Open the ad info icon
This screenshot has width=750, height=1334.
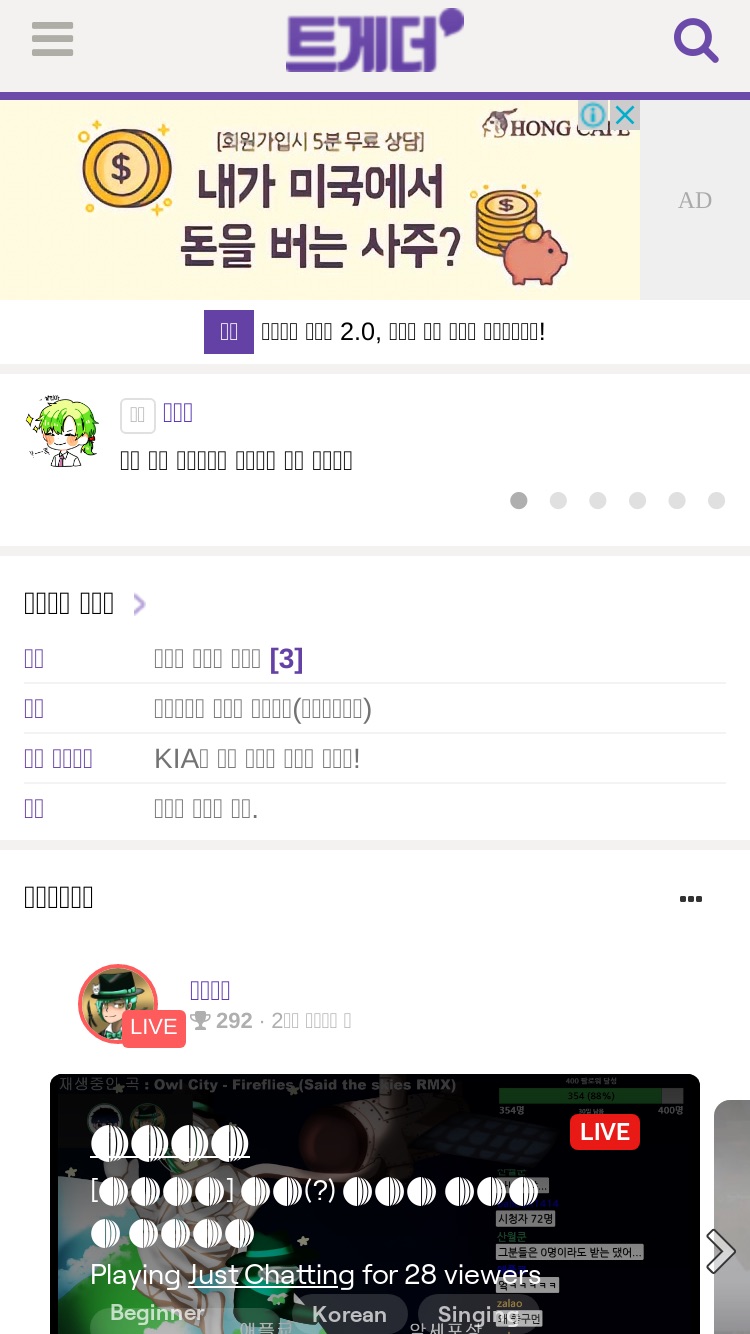point(593,115)
